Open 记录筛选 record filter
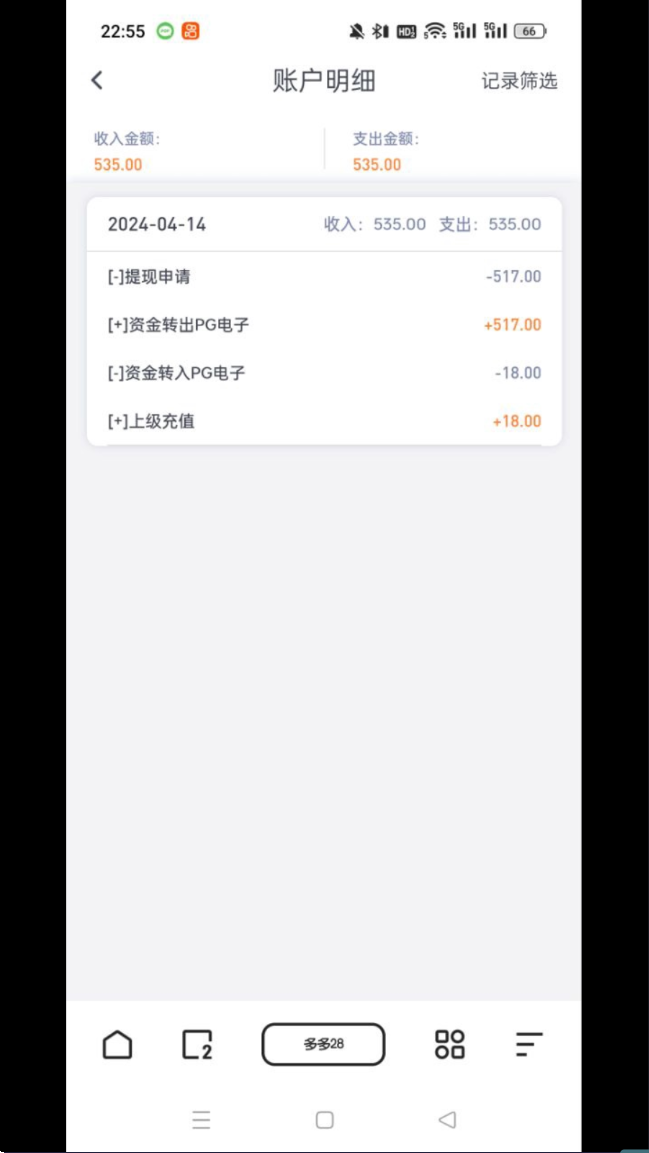 [x=520, y=81]
